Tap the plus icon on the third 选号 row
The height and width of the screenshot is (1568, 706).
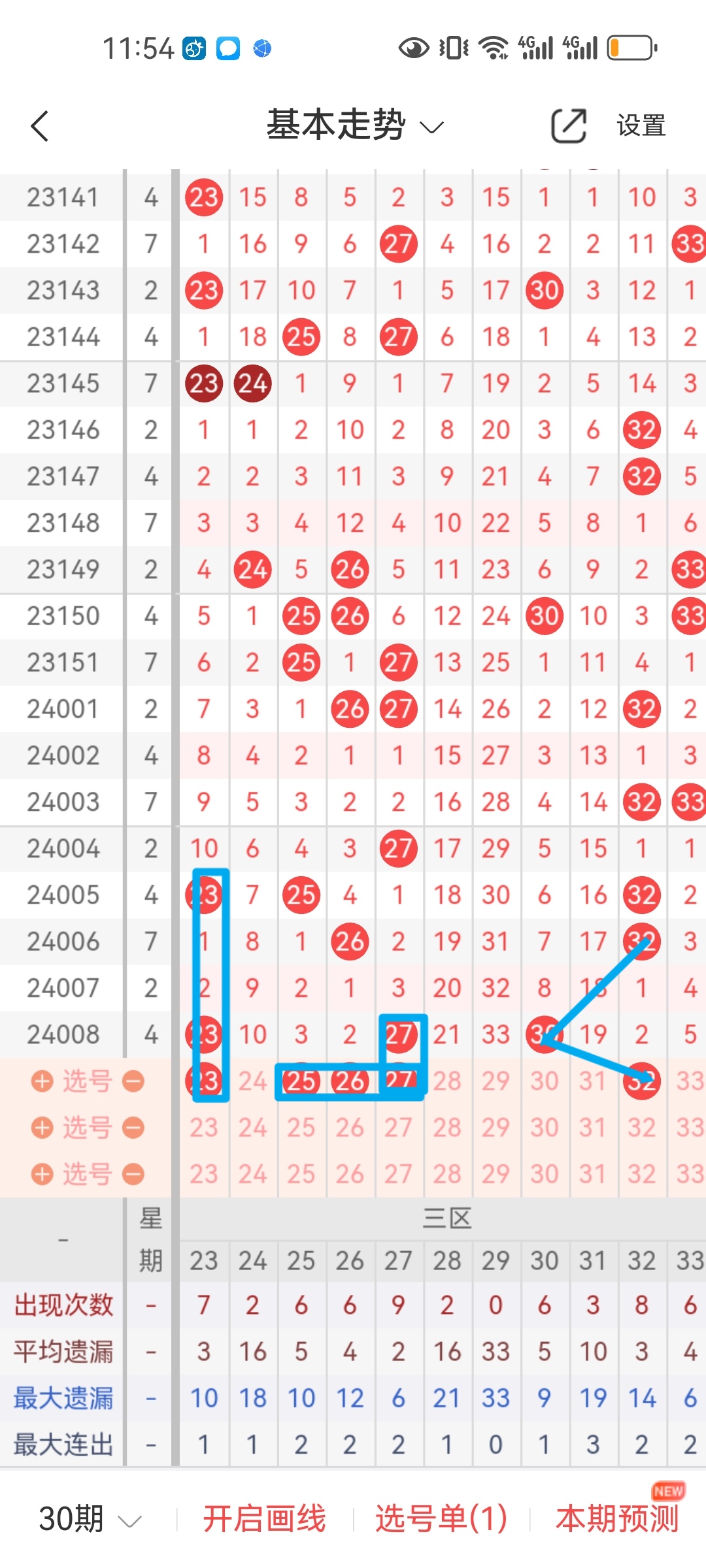pos(42,1174)
